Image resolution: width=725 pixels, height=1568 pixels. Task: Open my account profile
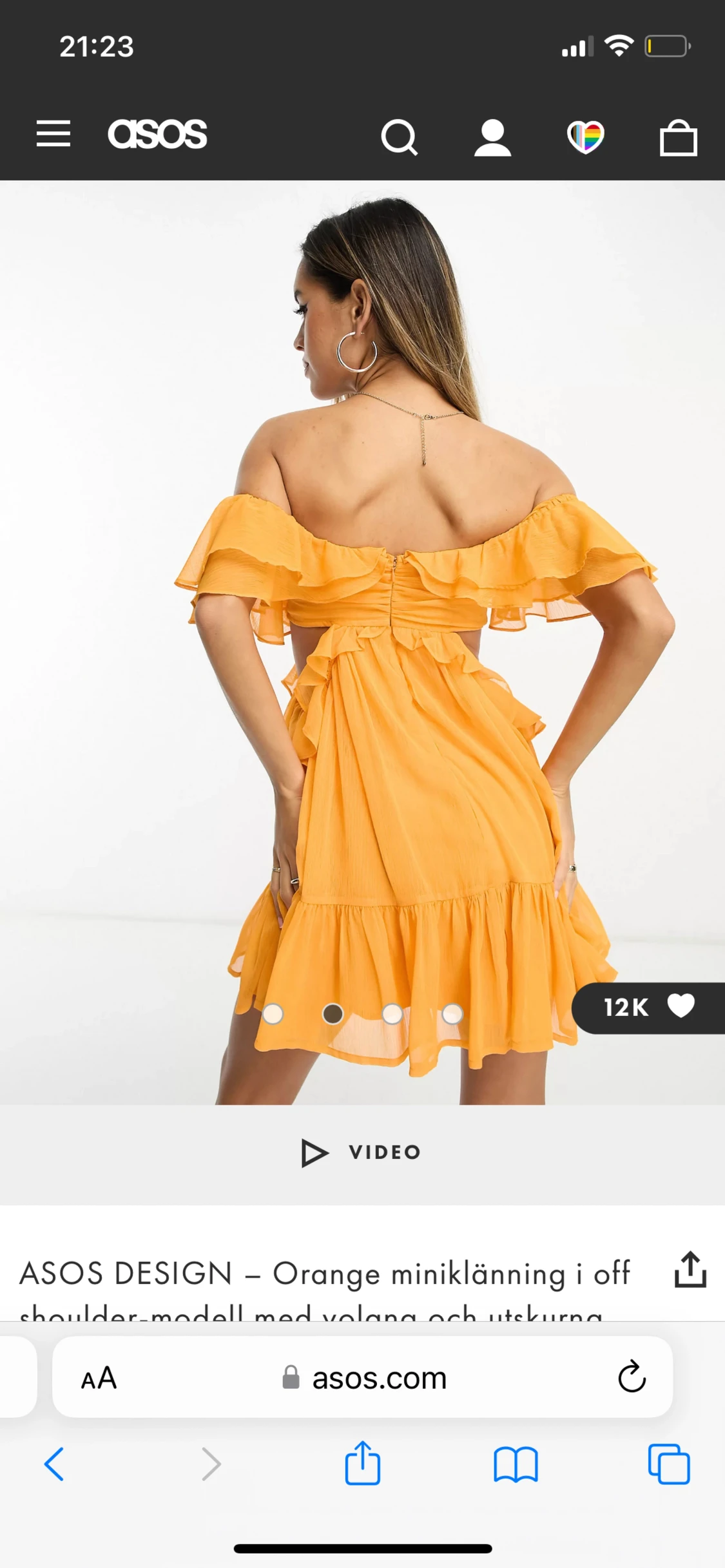point(492,137)
